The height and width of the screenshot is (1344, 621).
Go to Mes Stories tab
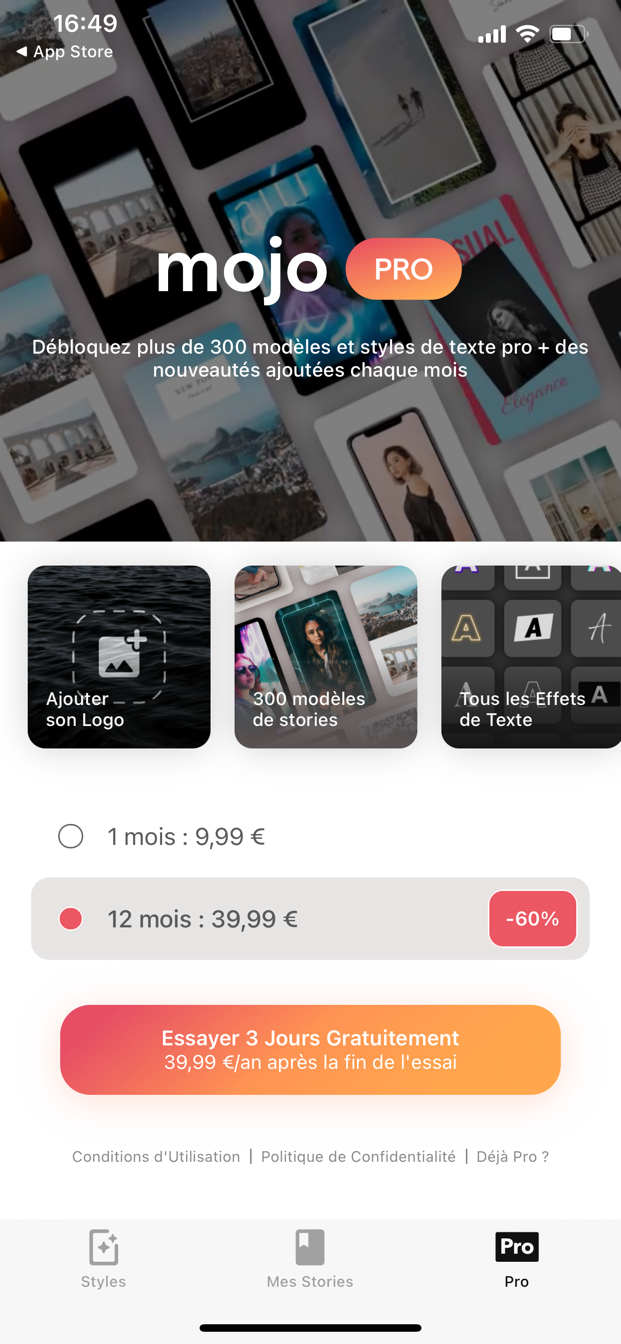pos(310,1259)
